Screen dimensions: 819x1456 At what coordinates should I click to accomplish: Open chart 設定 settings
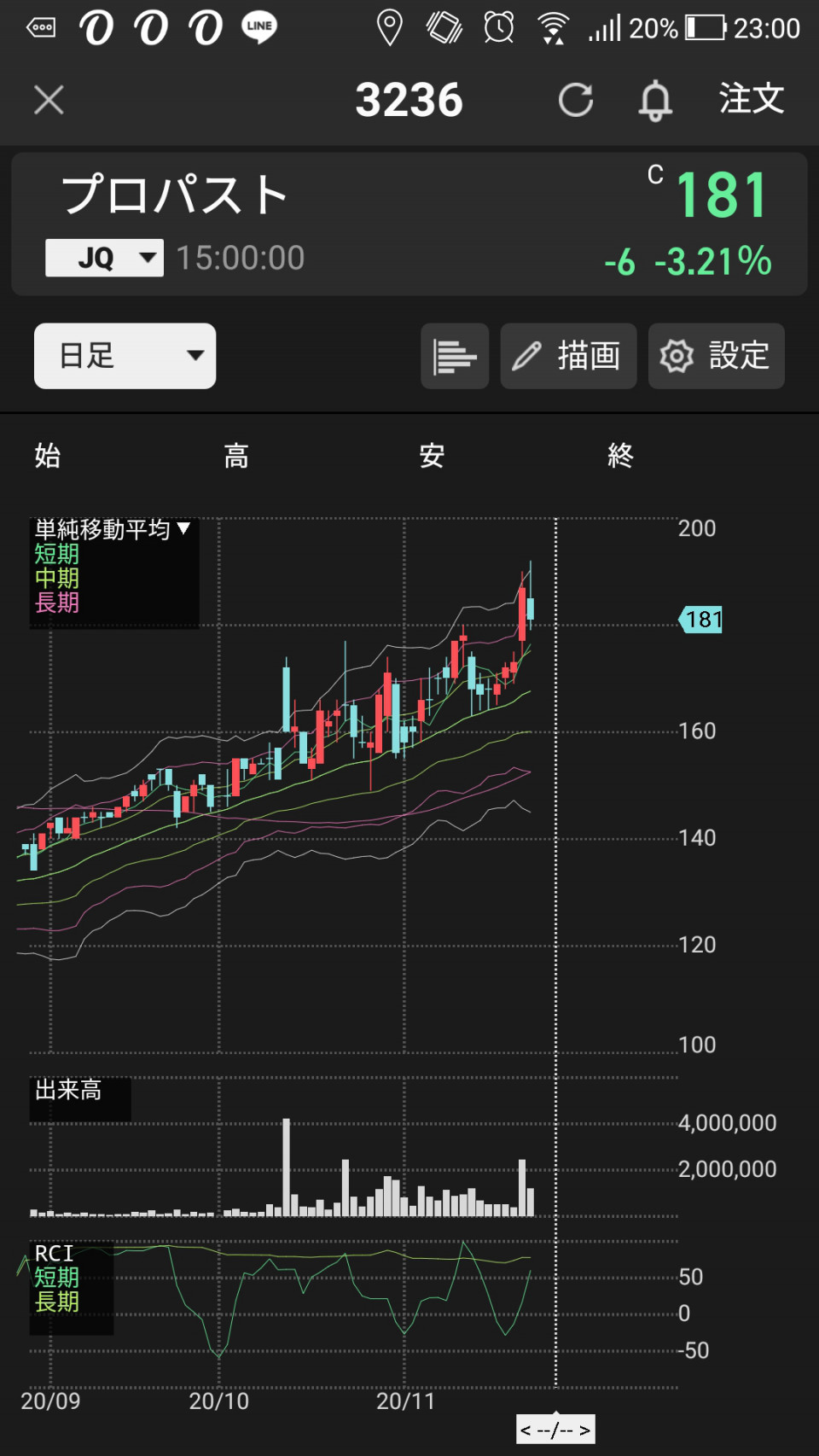click(x=716, y=356)
